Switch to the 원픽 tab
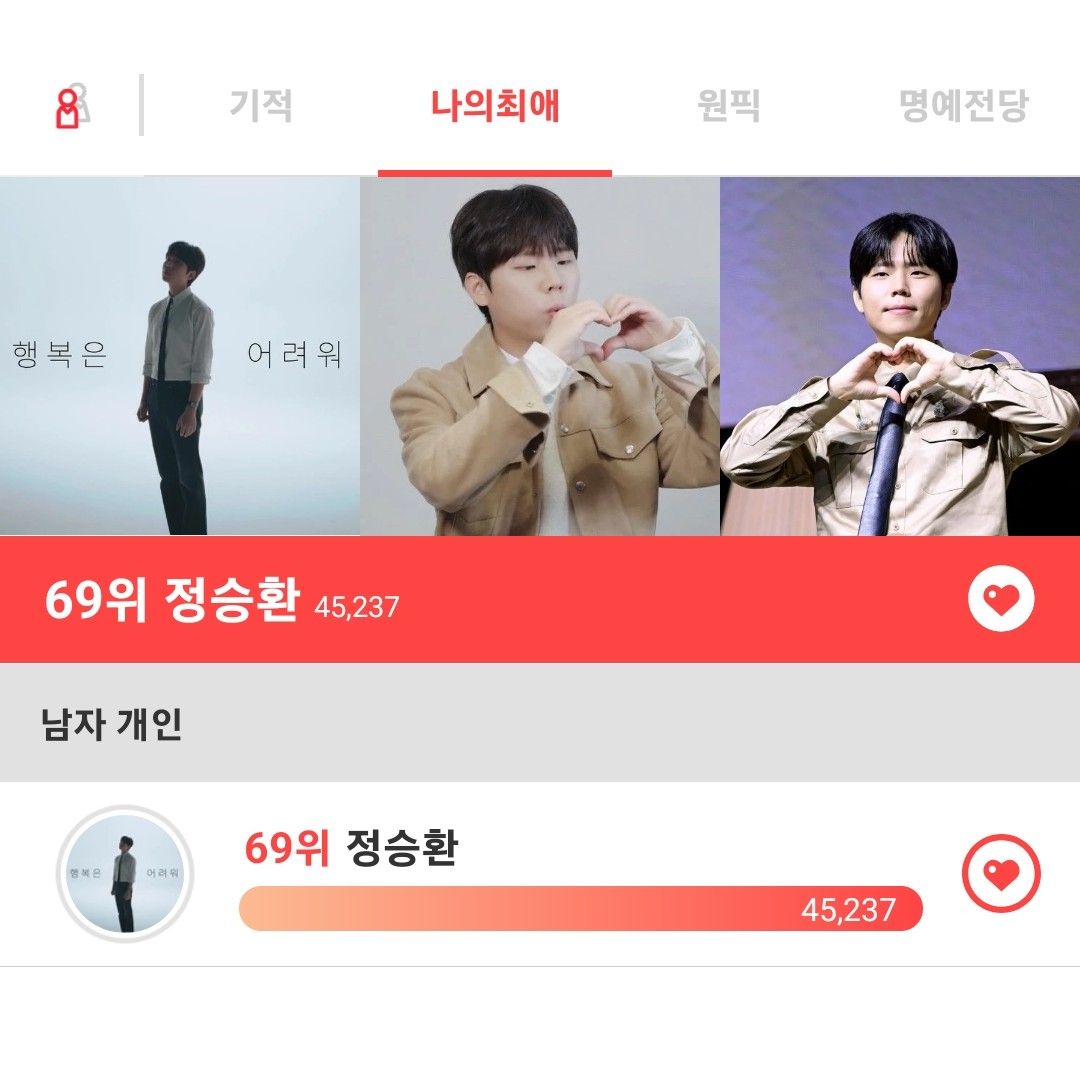 (728, 105)
